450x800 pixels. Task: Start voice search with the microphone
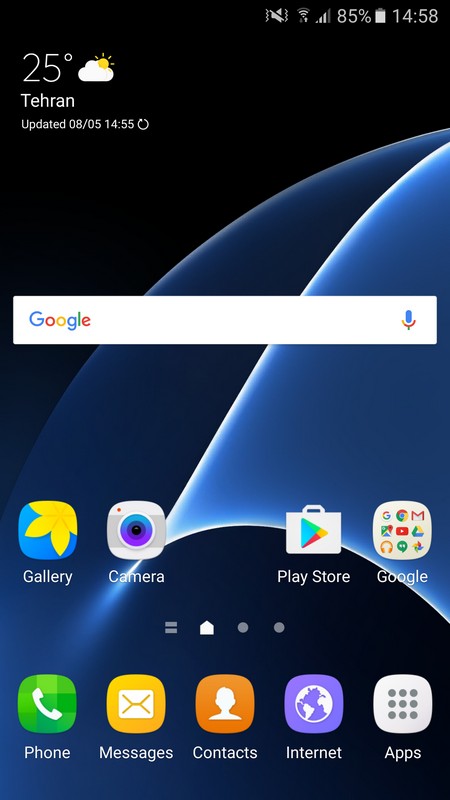click(408, 320)
